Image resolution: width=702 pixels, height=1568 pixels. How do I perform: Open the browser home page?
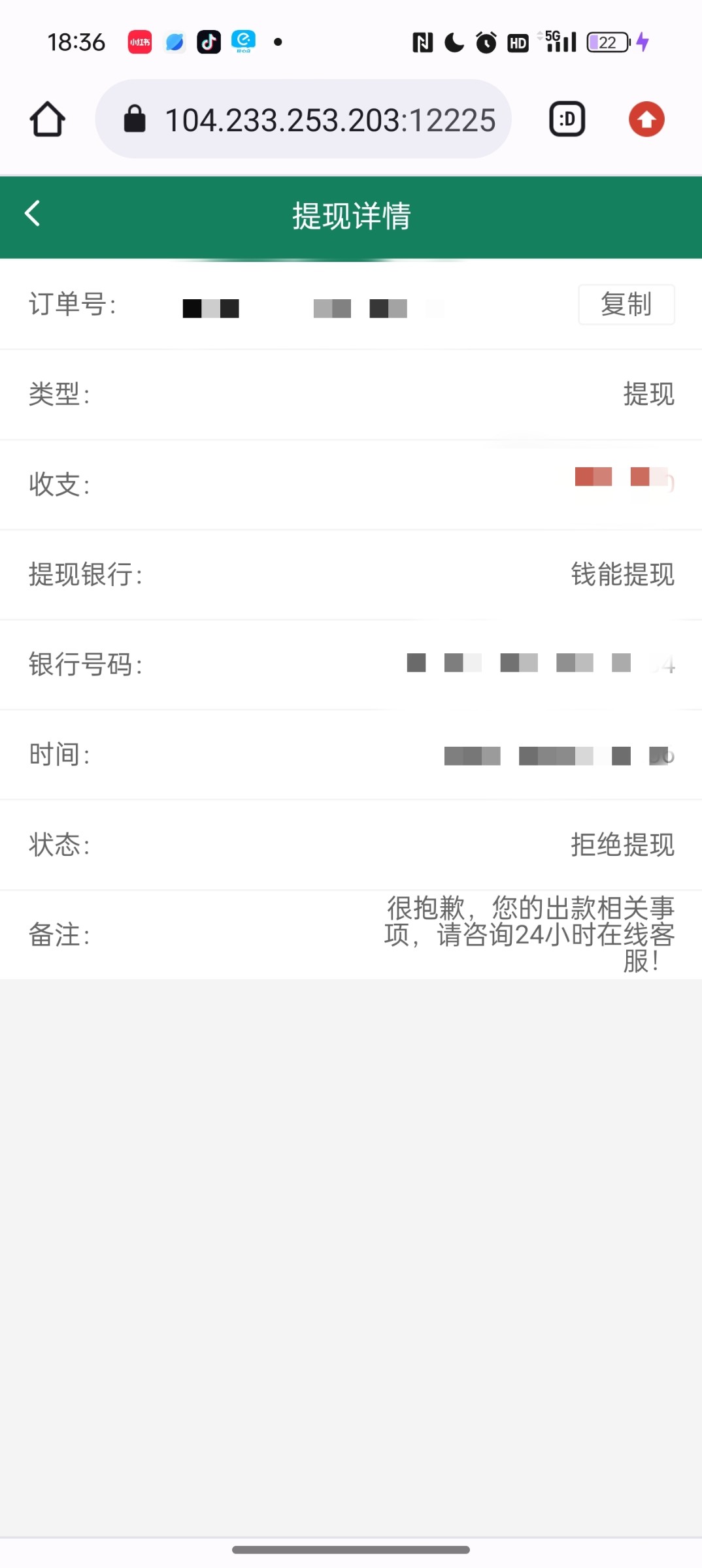[x=47, y=120]
